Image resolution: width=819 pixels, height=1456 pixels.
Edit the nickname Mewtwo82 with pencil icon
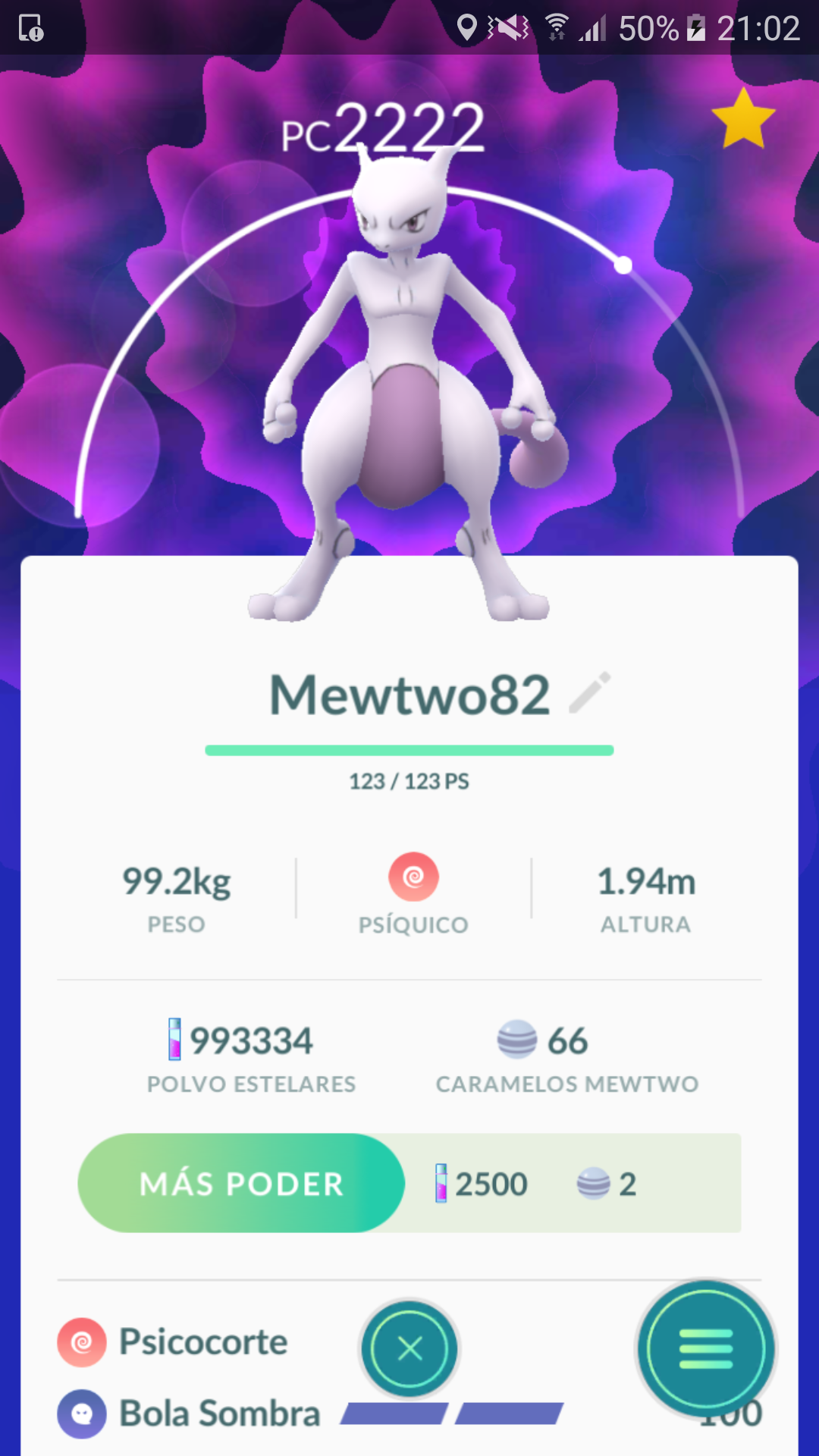point(590,692)
